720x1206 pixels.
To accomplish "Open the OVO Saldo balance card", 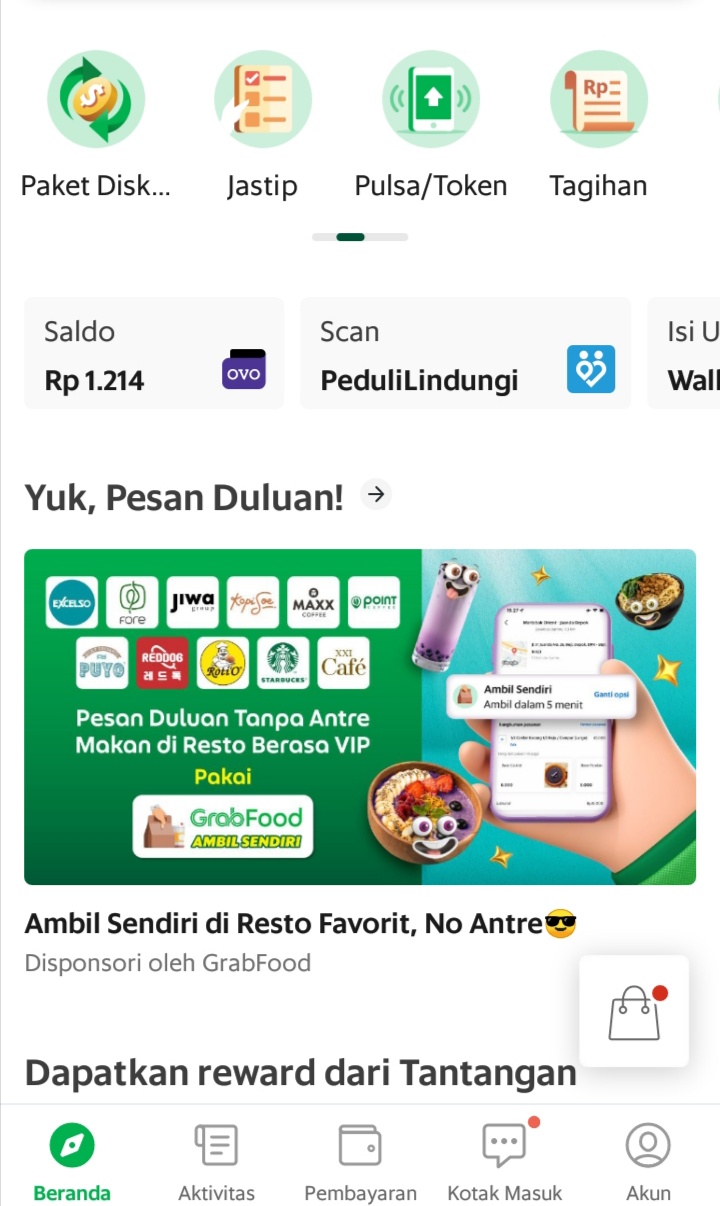I will click(154, 354).
